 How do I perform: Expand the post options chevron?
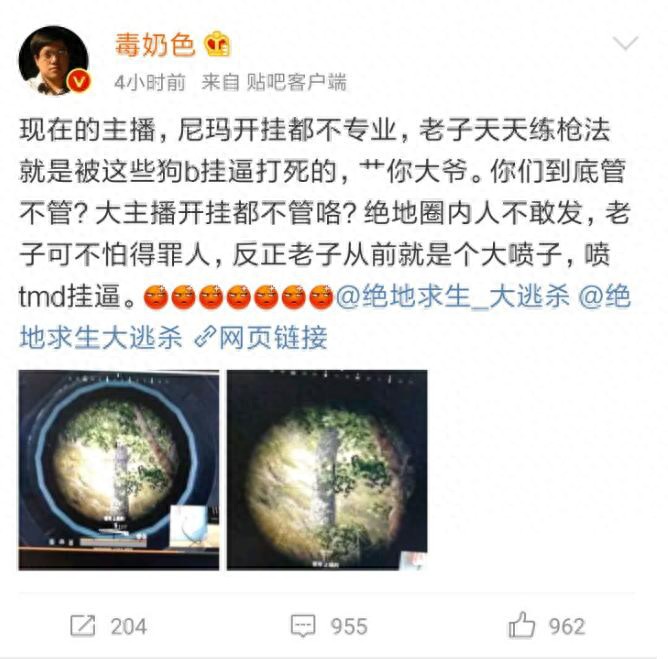coord(625,43)
